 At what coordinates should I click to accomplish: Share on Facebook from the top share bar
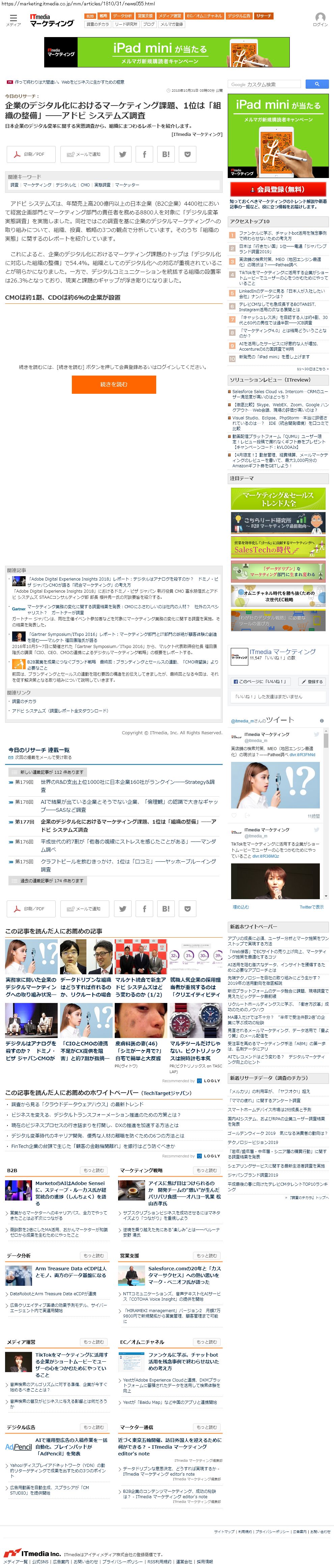click(144, 155)
